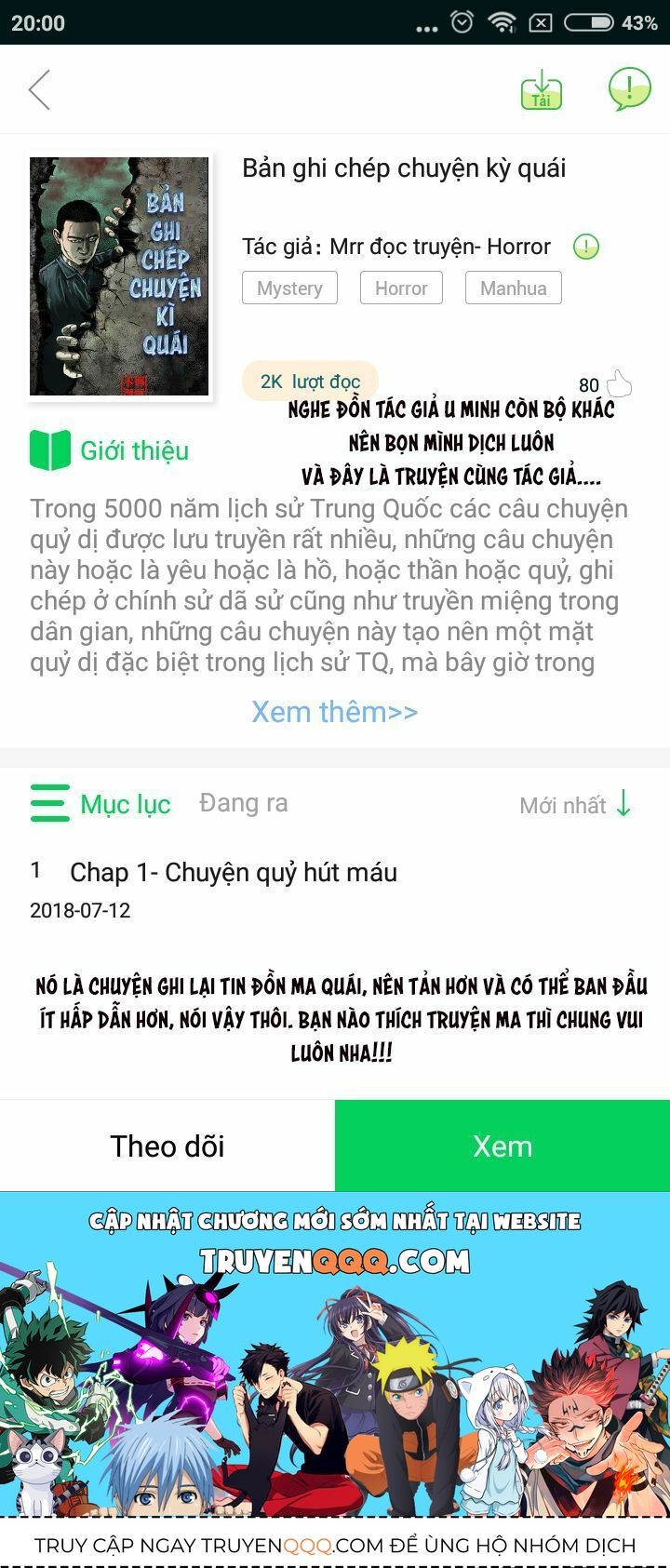Select the Manhua genre tag

point(513,288)
